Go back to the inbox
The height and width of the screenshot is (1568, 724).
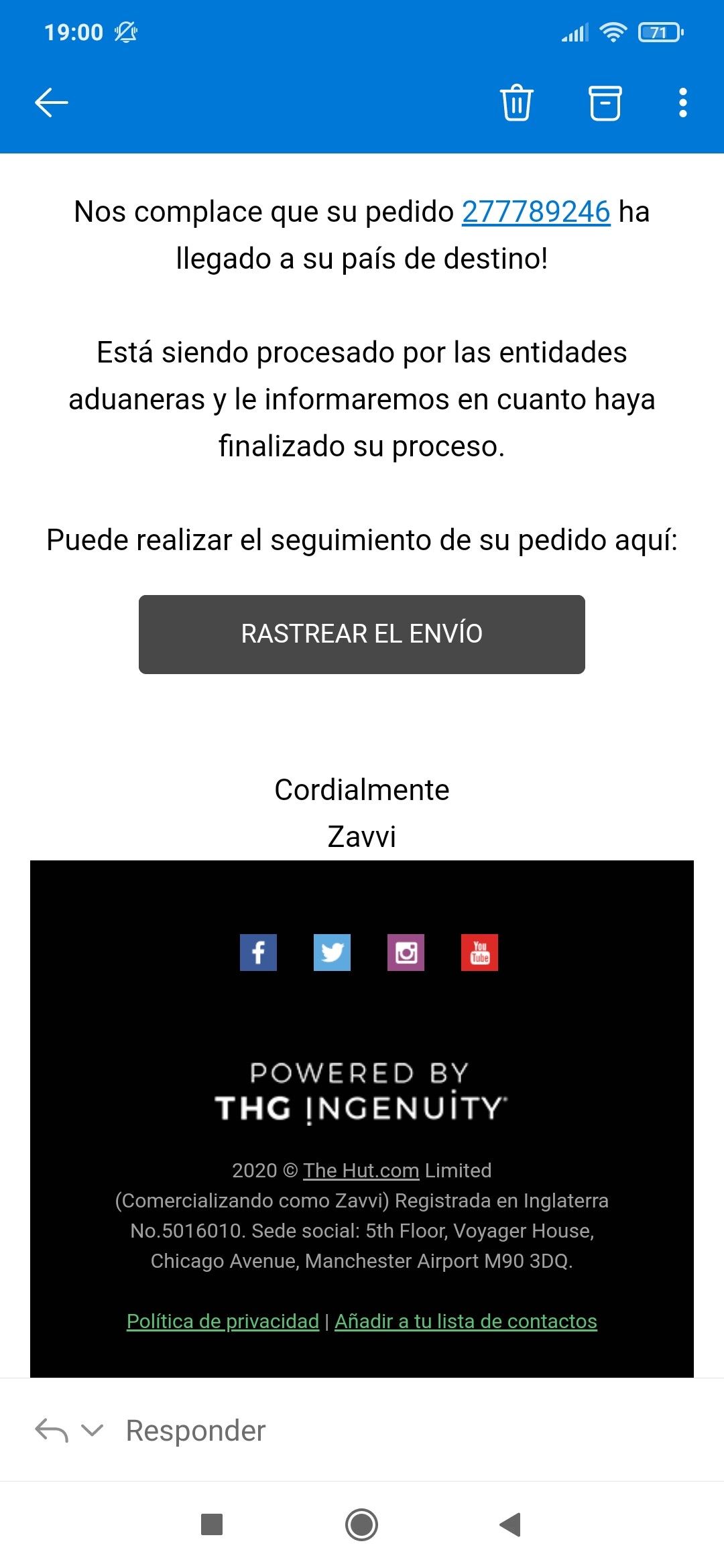(x=51, y=103)
